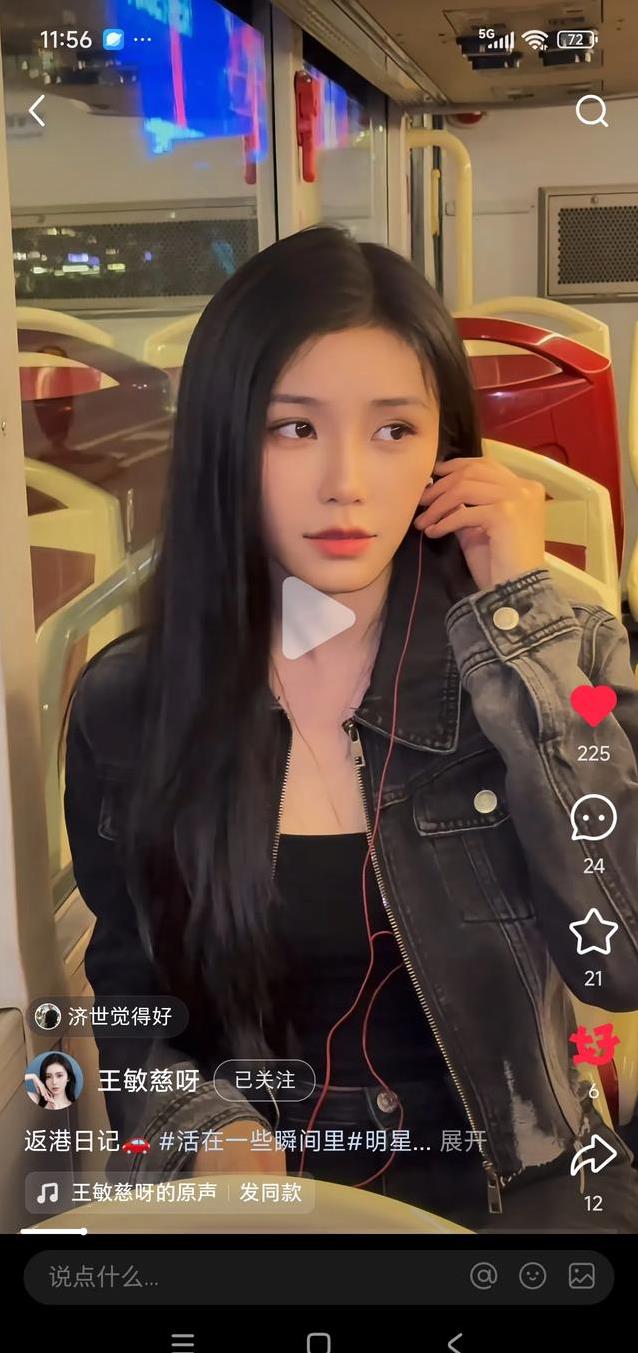Tap the 已关注 following button

264,1080
